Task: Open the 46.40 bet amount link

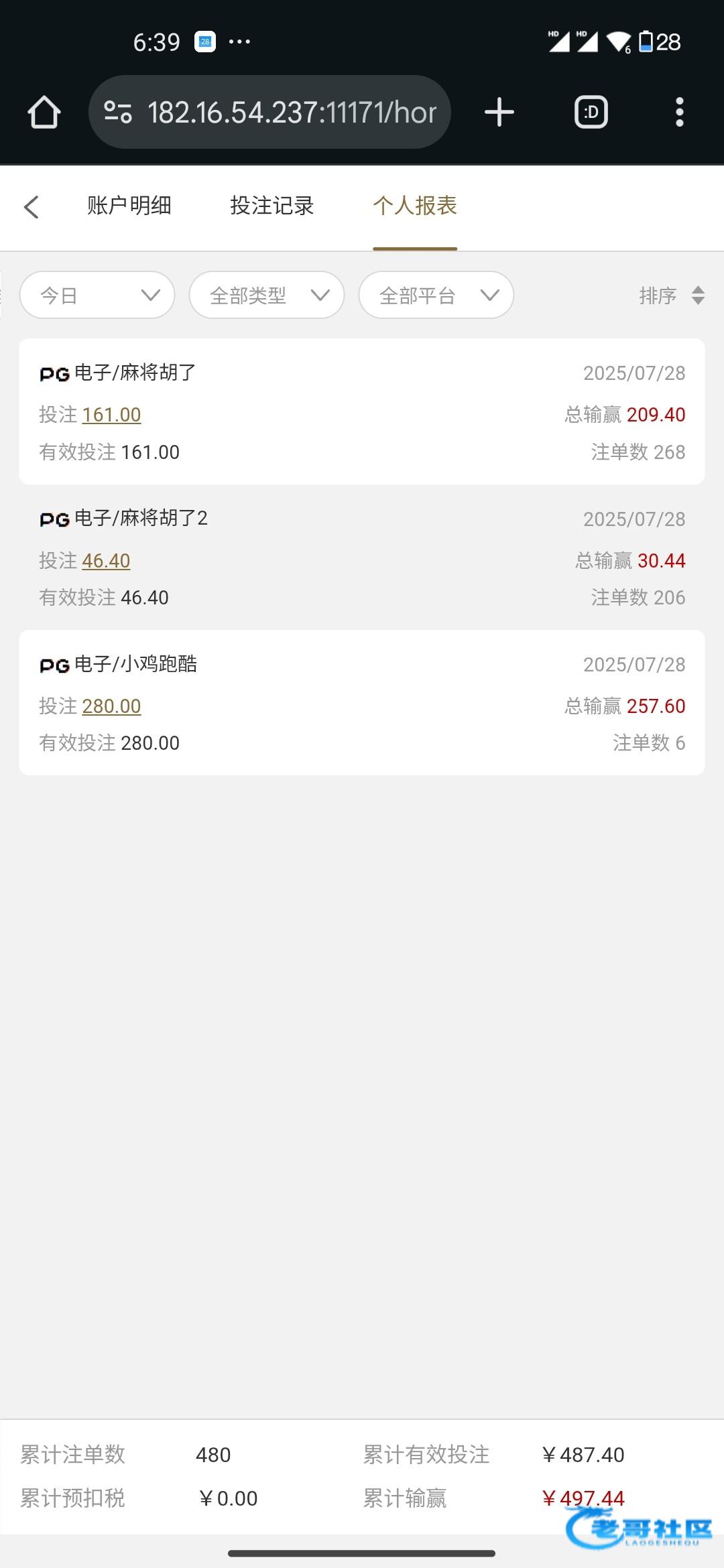Action: pyautogui.click(x=106, y=561)
